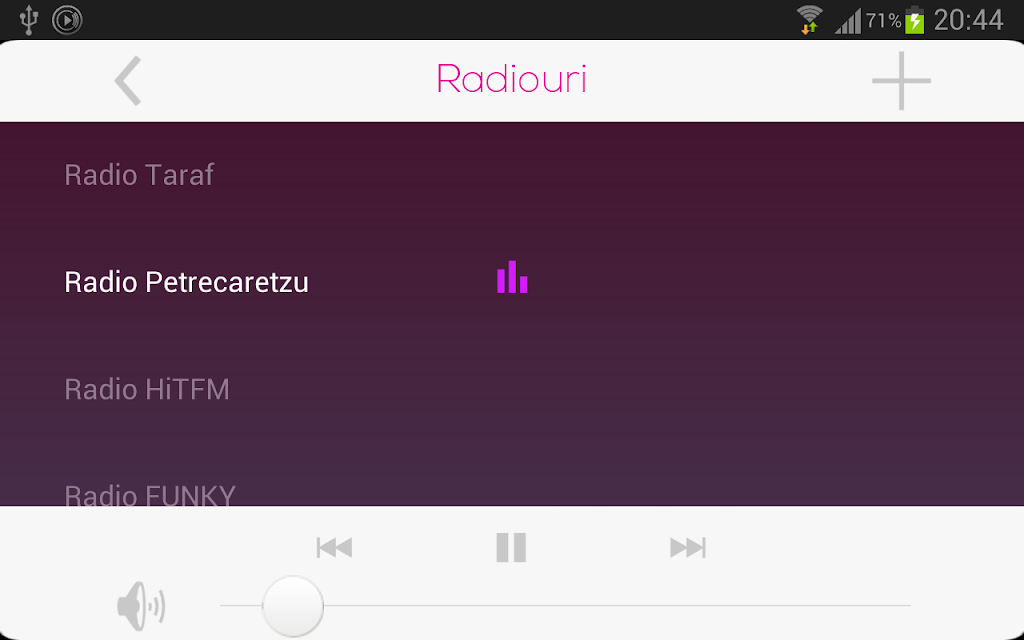Tap the speaker volume icon
Screen dimensions: 1024x640
click(140, 605)
